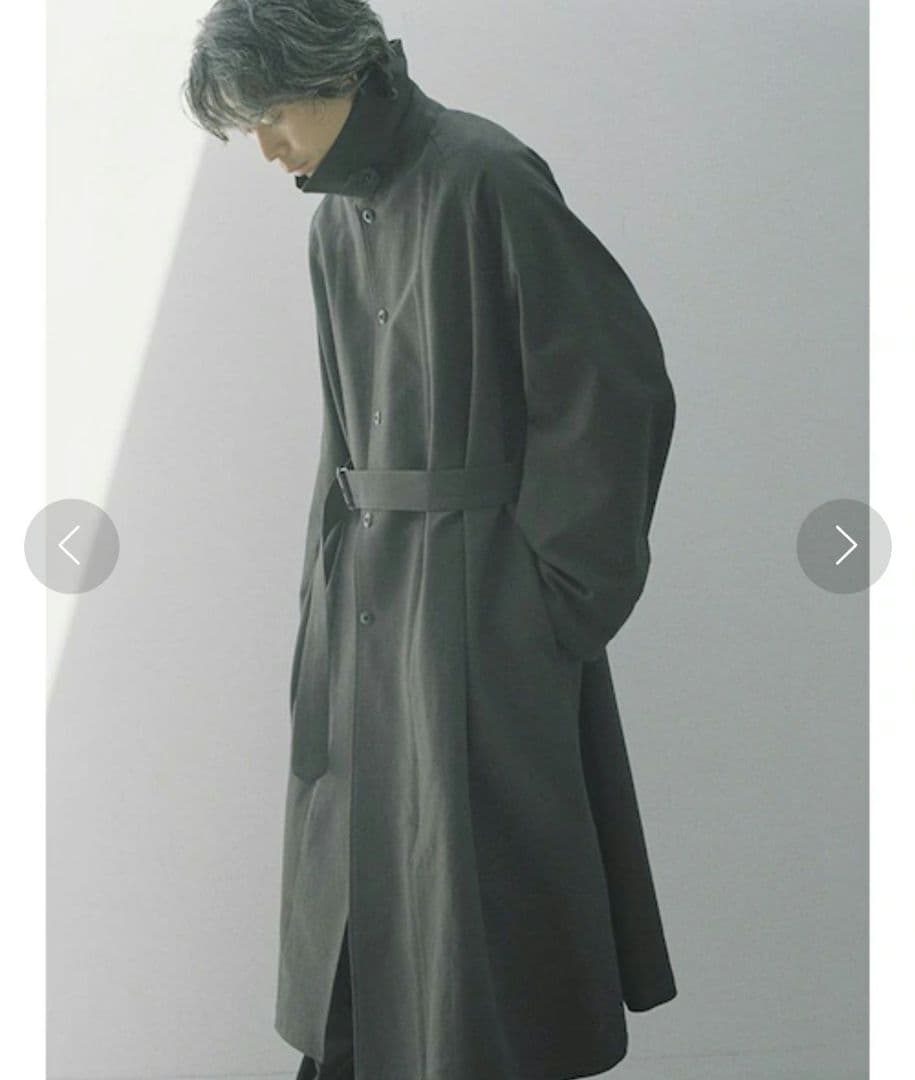The width and height of the screenshot is (915, 1080).
Task: Go to the previous product photo
Action: point(71,546)
